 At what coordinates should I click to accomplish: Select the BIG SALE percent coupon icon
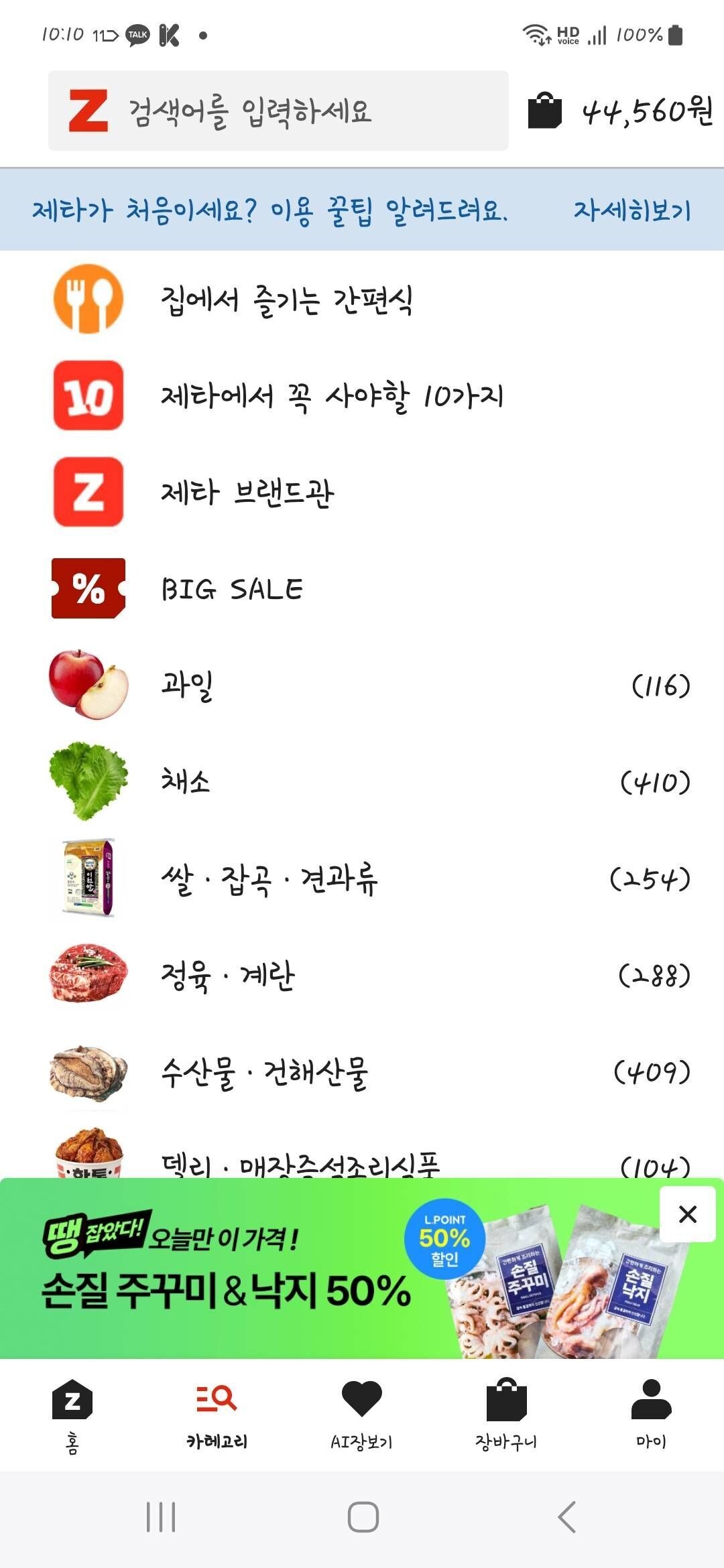(x=88, y=589)
